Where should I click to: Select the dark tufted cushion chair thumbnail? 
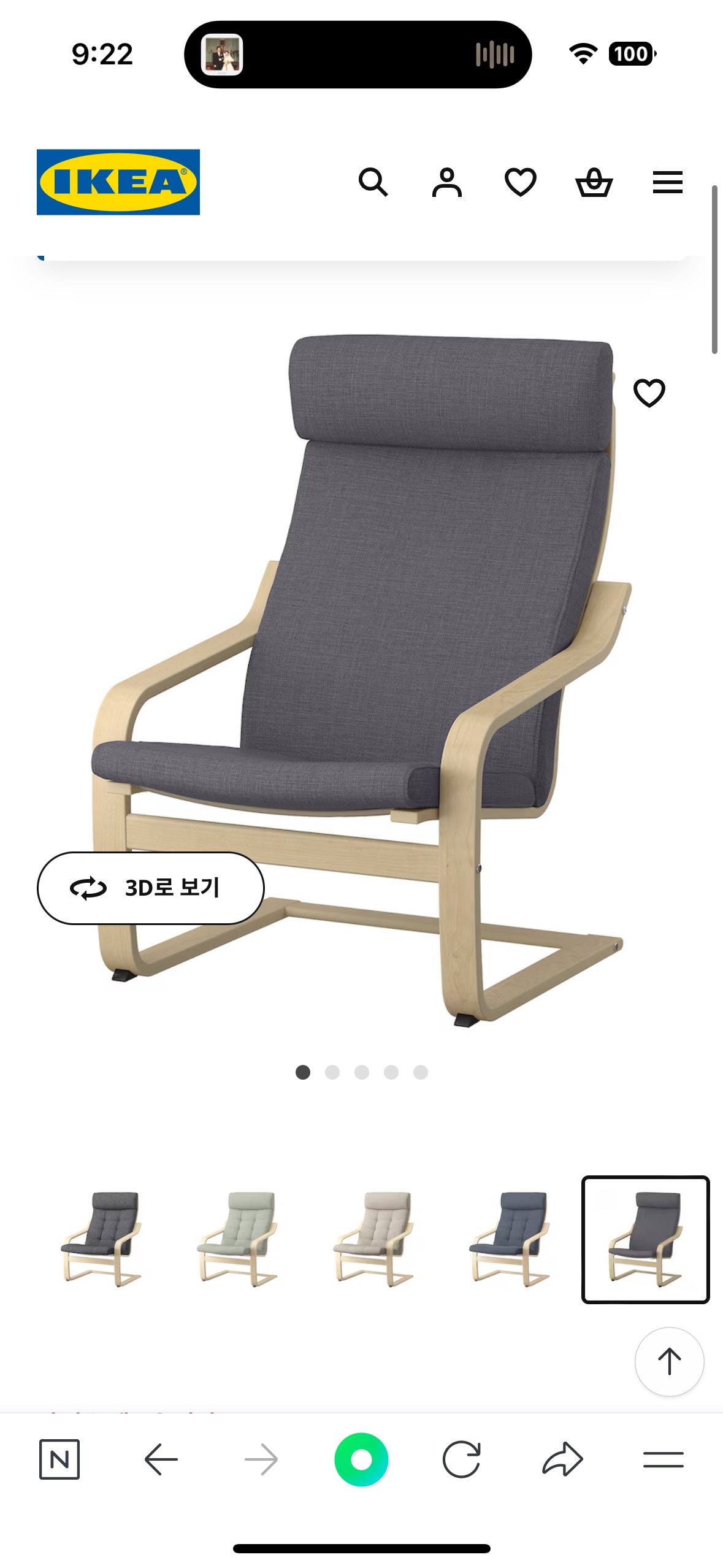coord(101,1239)
